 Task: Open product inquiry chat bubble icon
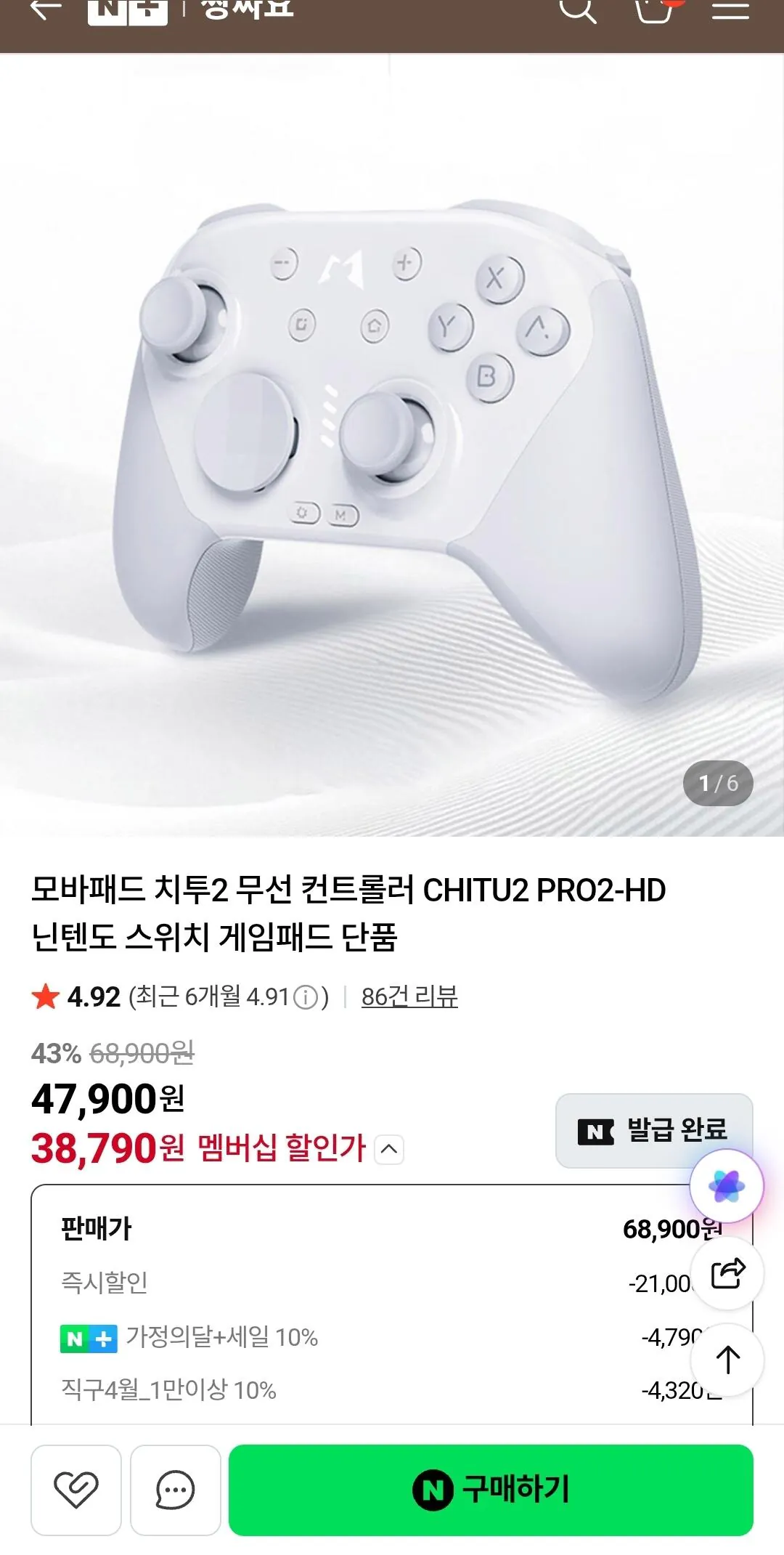174,1487
